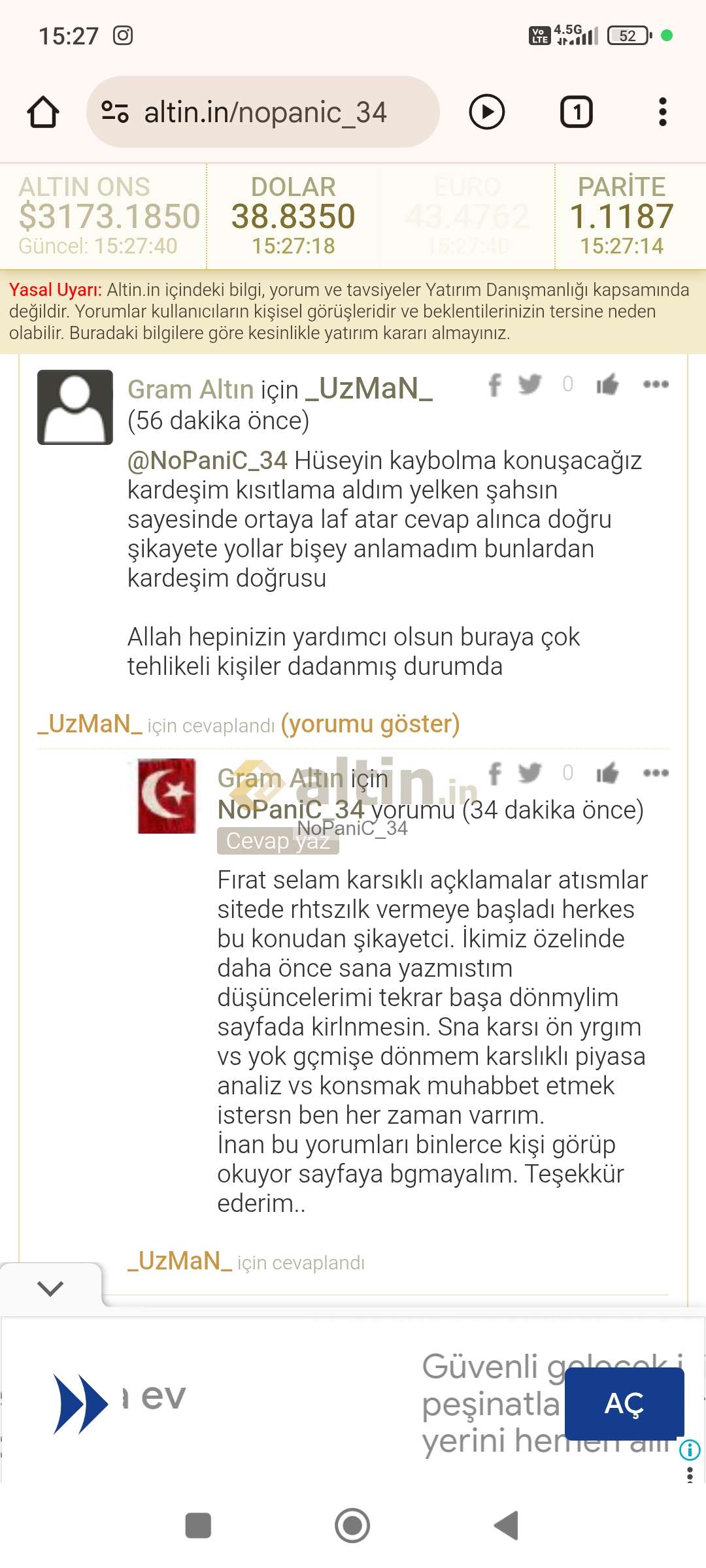The image size is (706, 1568).
Task: Collapse the ad banner with chevron
Action: 50,1288
